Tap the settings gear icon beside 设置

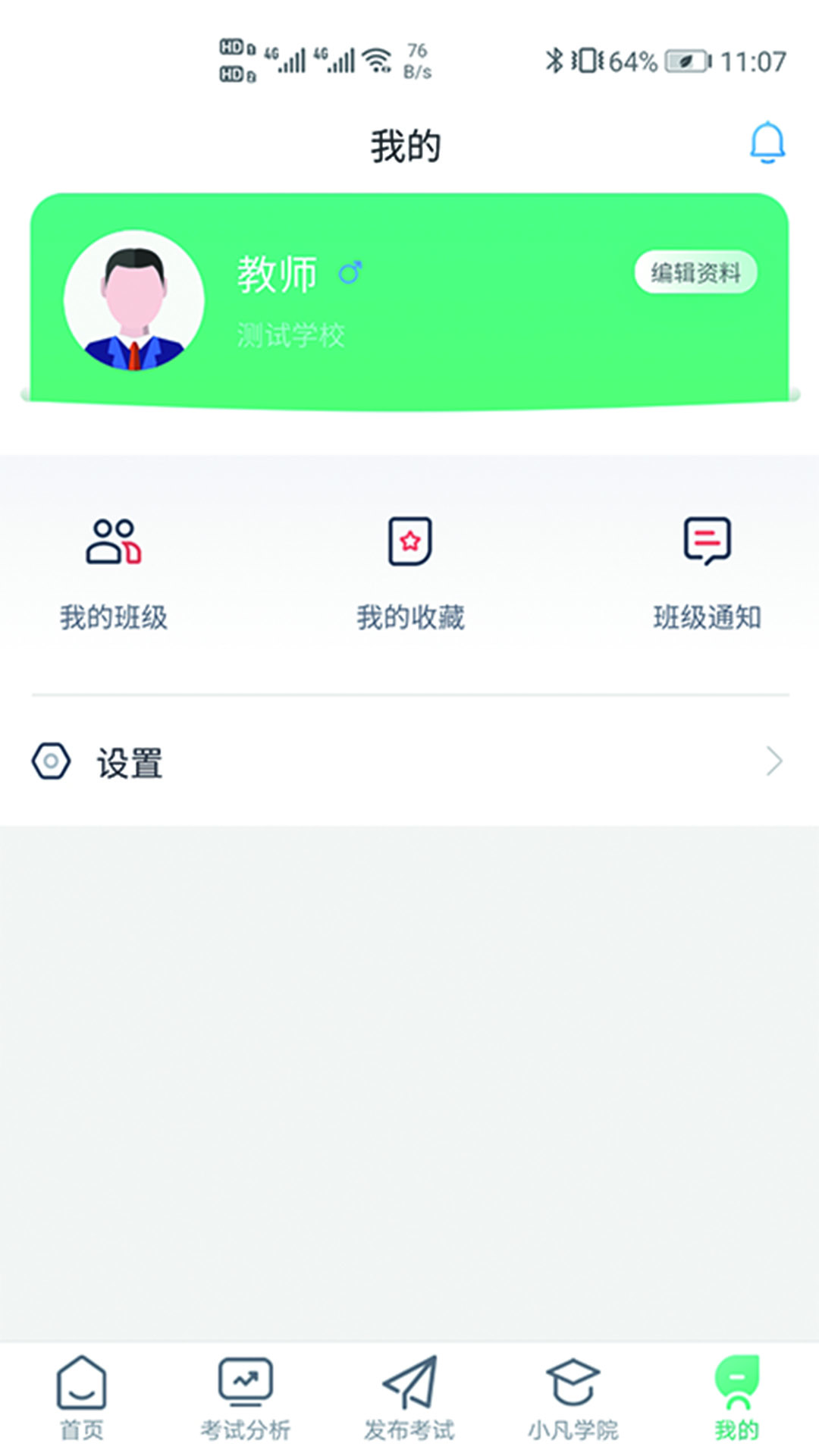coord(52,762)
